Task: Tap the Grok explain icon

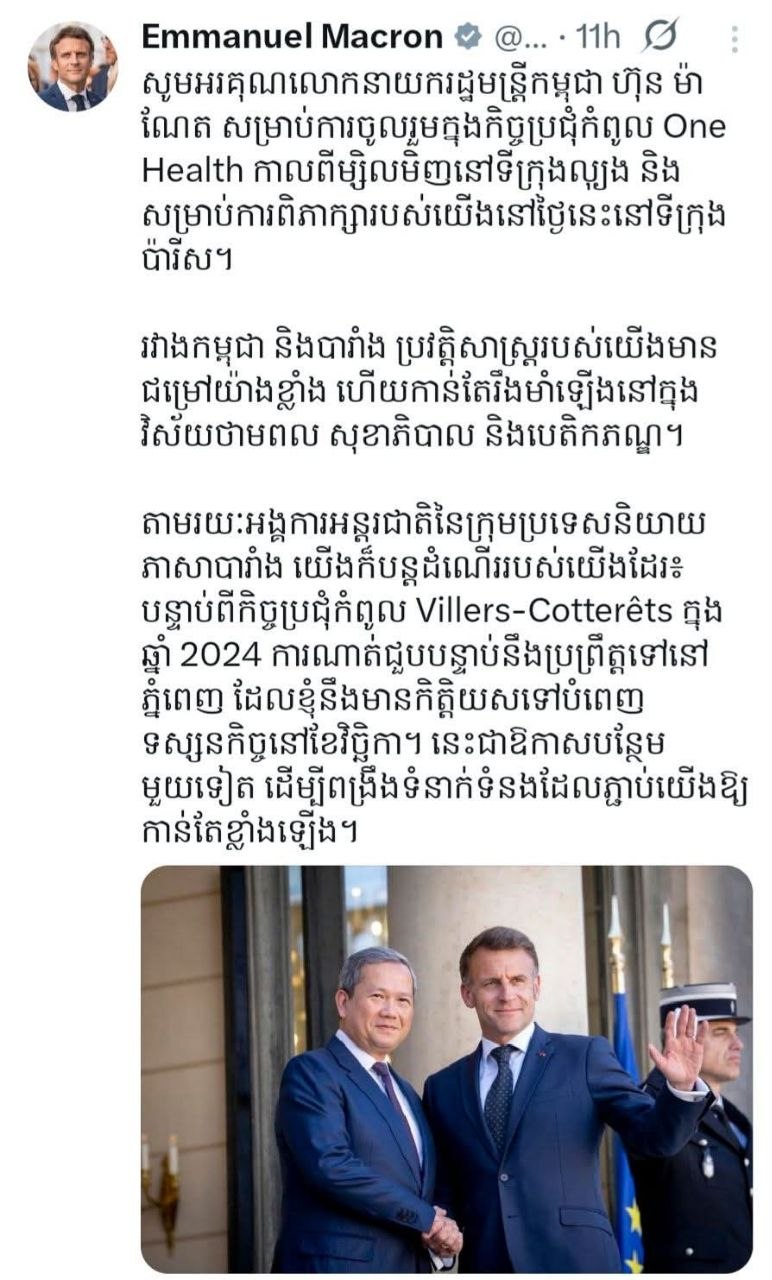Action: click(x=661, y=36)
